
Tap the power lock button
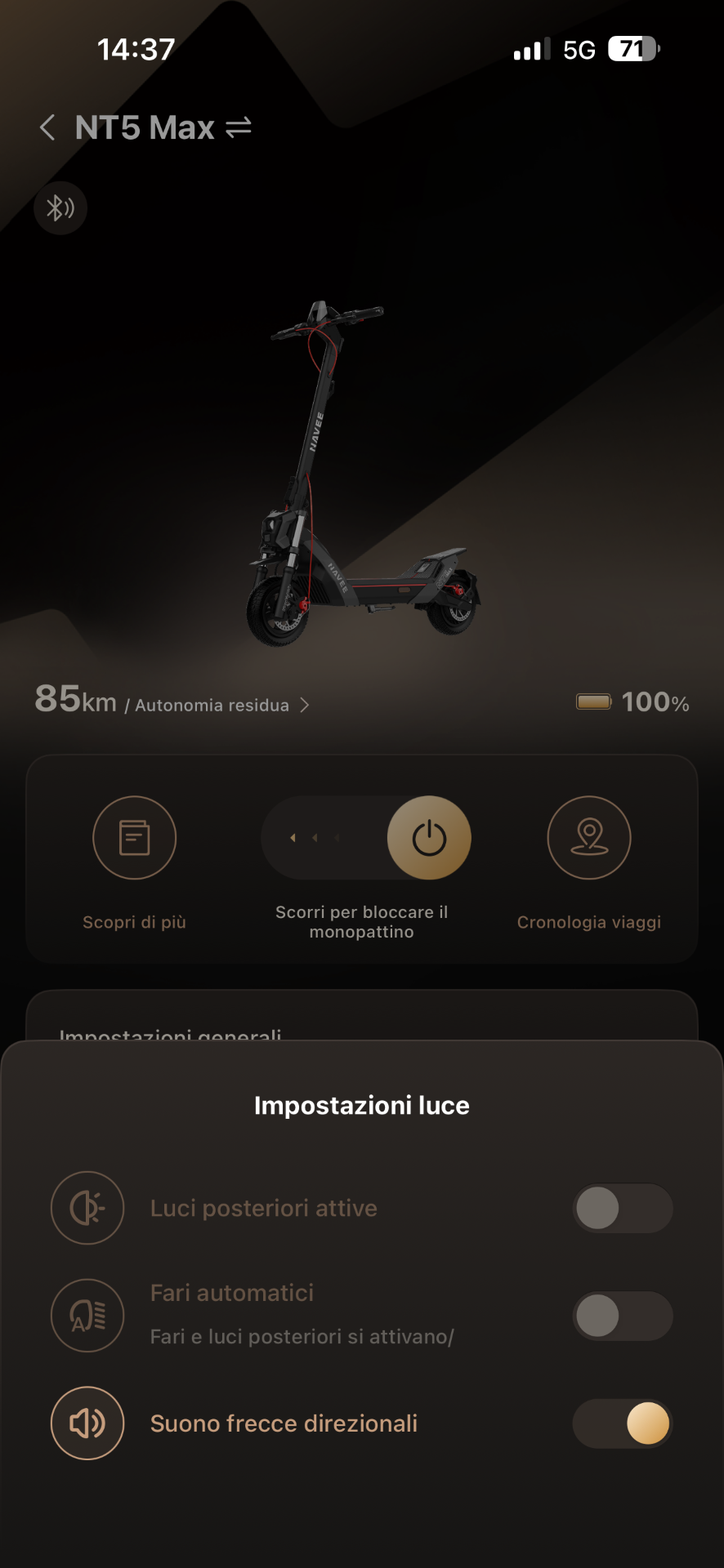click(429, 838)
